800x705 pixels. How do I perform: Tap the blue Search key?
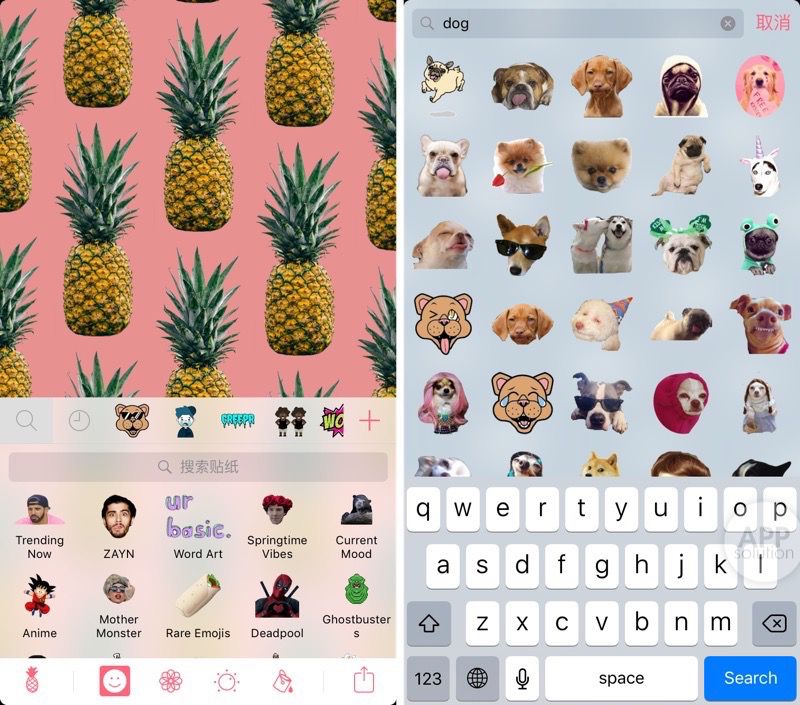pos(750,678)
